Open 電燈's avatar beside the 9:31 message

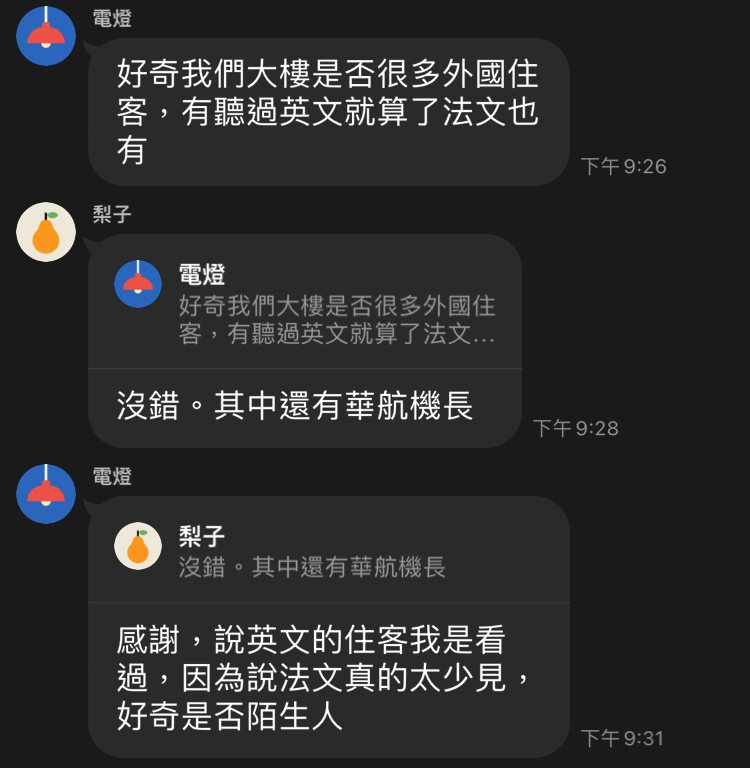coord(46,494)
